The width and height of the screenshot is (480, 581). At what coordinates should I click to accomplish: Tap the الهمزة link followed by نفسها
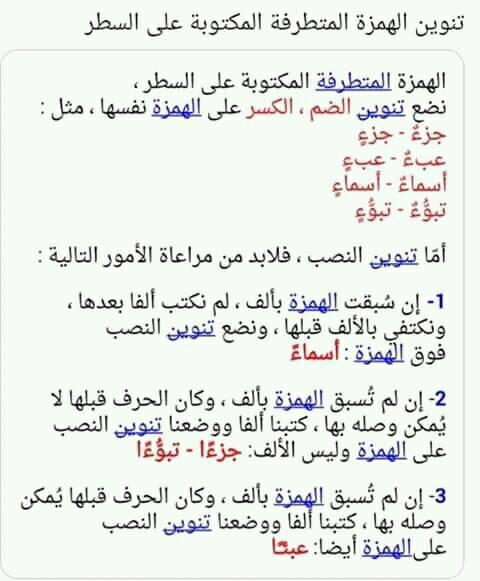(176, 108)
